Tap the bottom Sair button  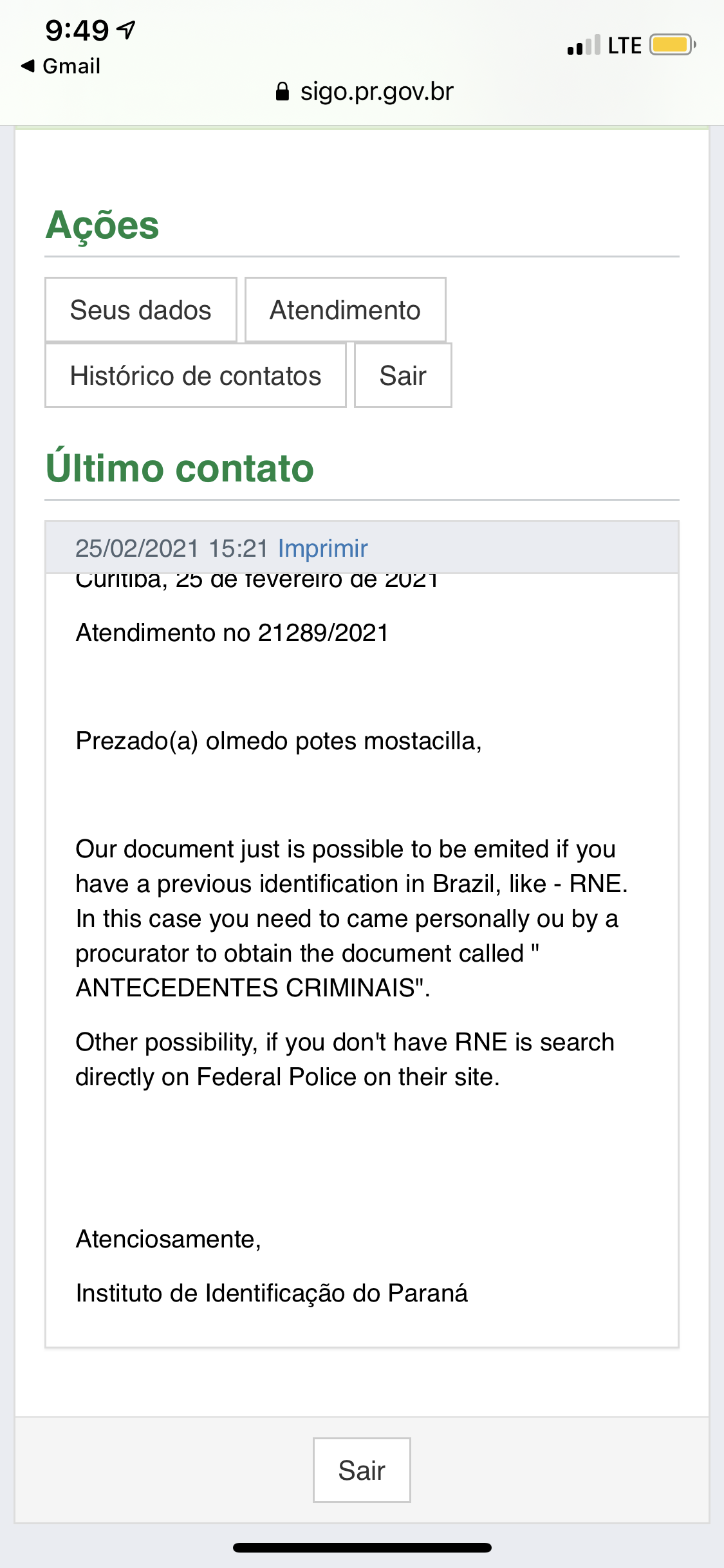point(362,1470)
